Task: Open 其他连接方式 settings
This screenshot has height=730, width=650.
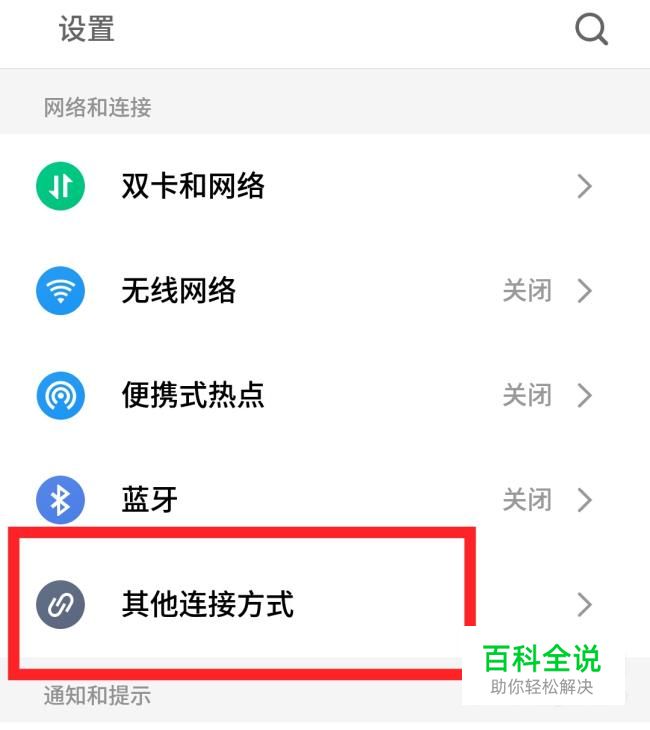Action: point(208,605)
